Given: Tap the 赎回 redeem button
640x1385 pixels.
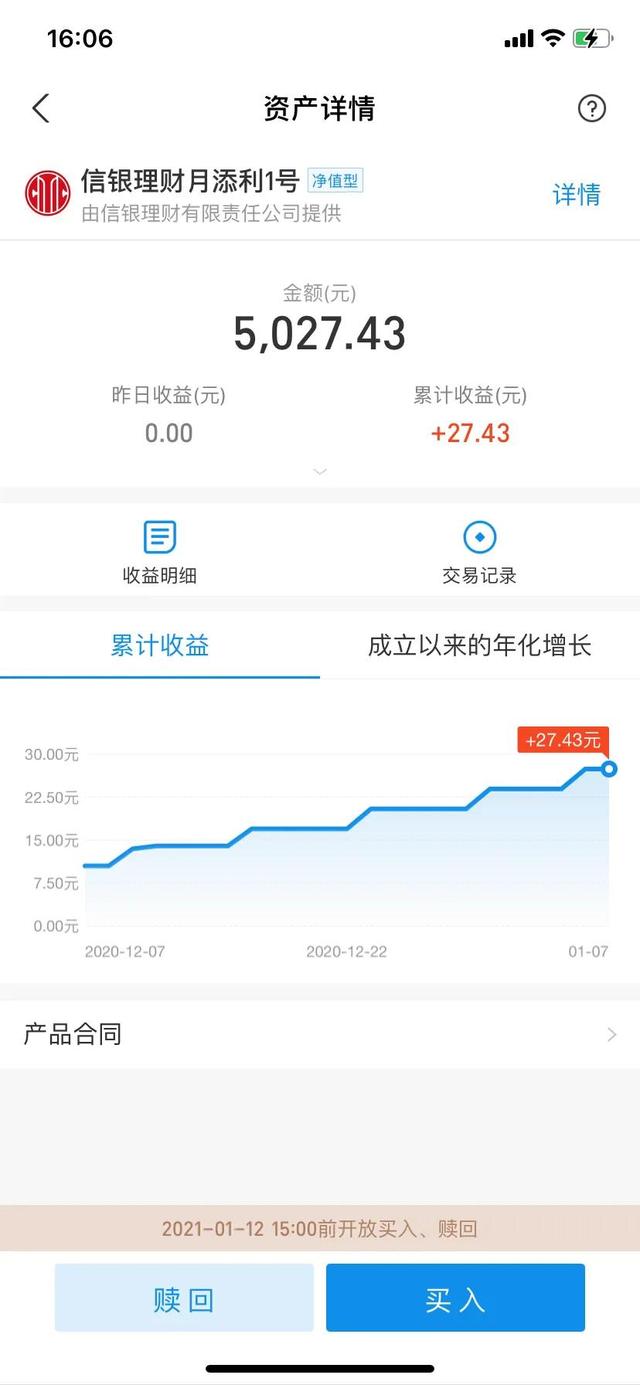Looking at the screenshot, I should click(x=184, y=1299).
